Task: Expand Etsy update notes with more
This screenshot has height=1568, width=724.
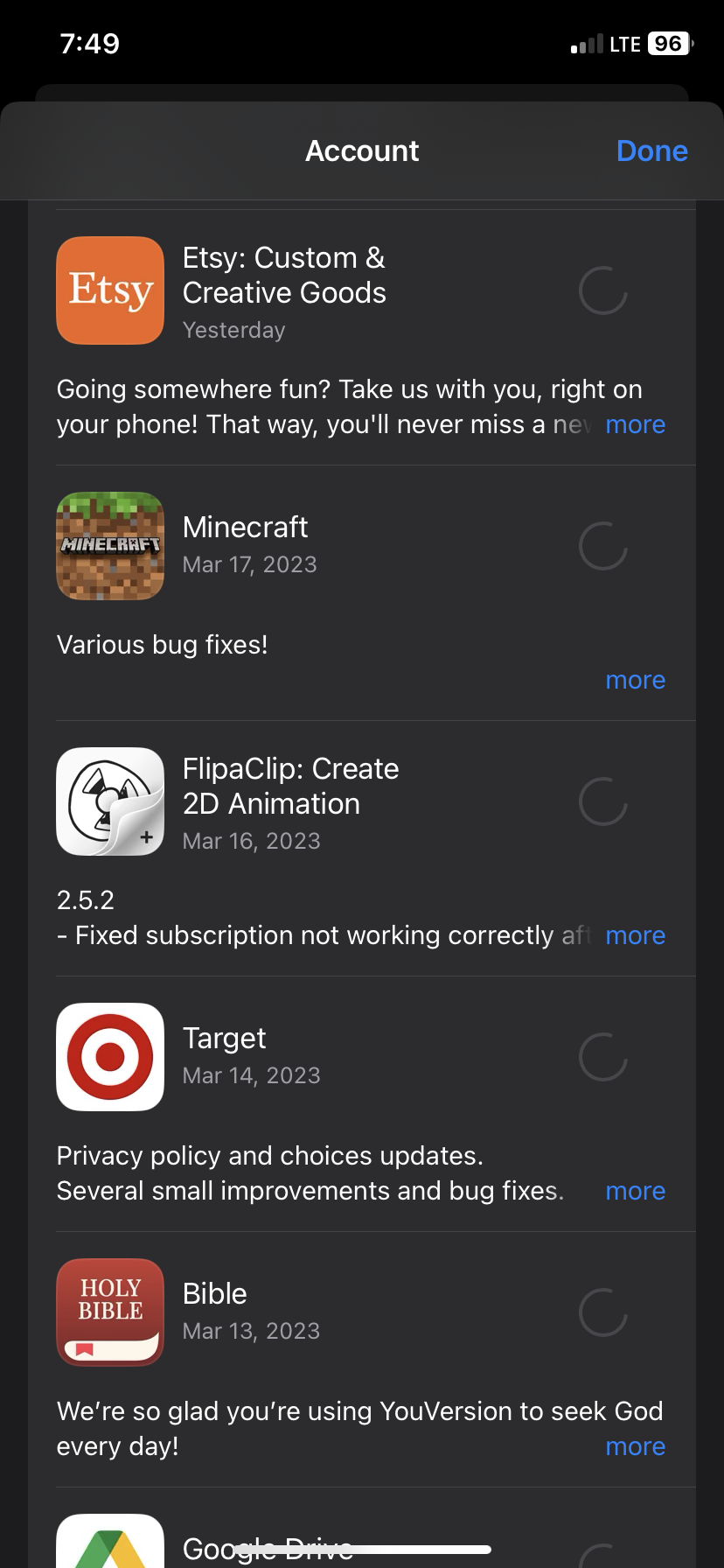Action: click(x=635, y=424)
